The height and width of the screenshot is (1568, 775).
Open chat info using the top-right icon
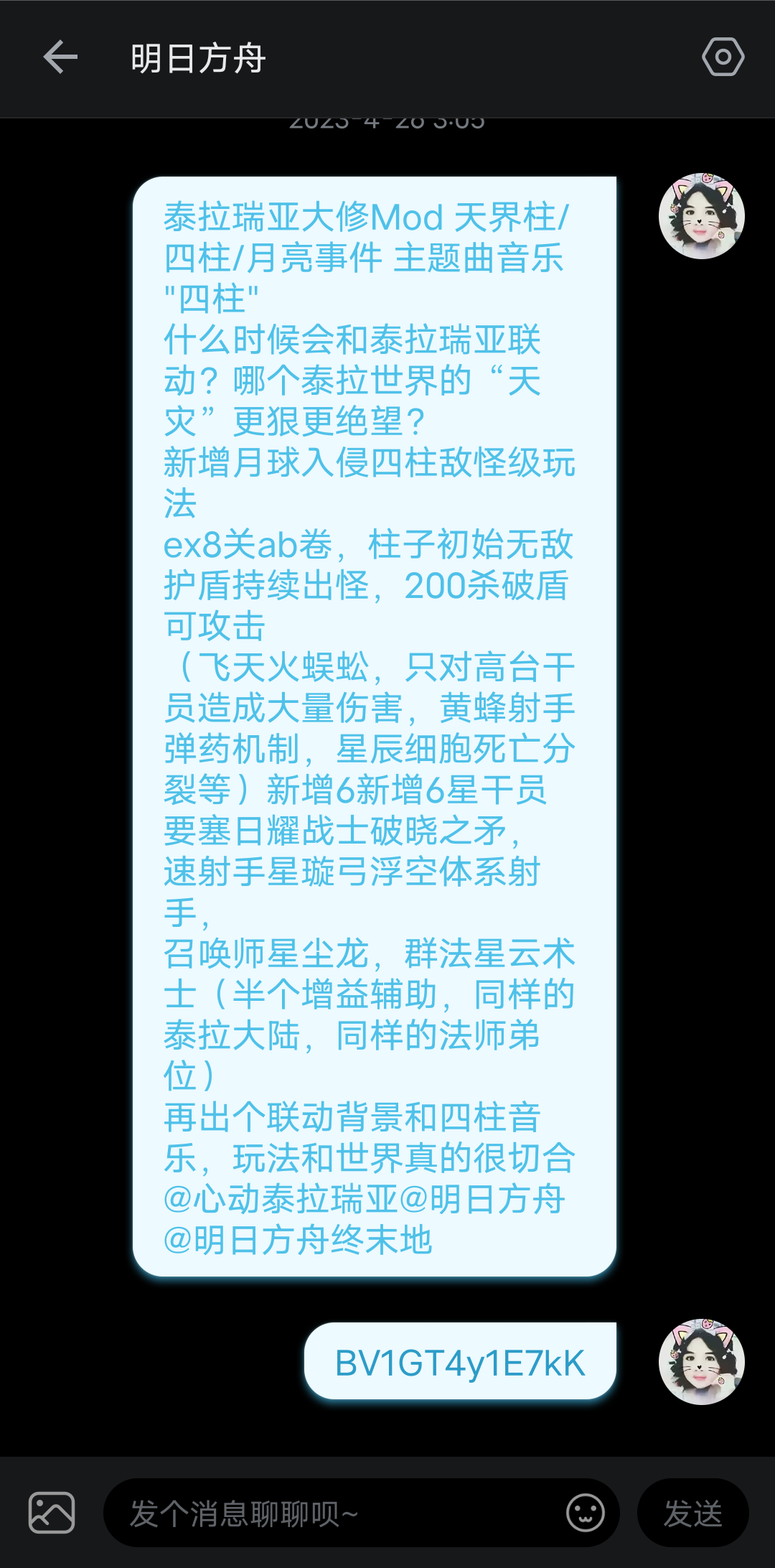coord(722,55)
